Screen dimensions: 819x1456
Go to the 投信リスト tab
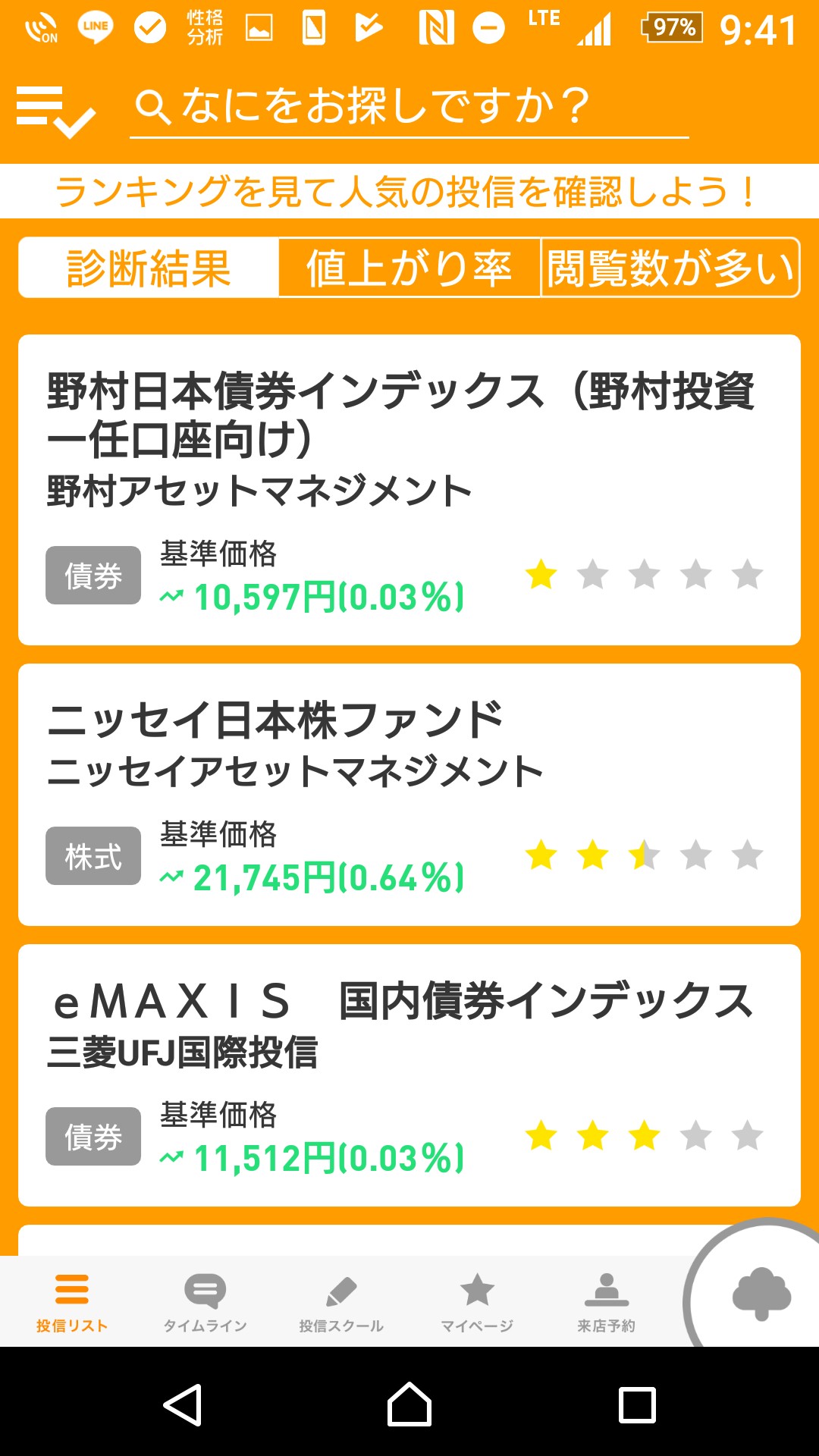tap(72, 1301)
